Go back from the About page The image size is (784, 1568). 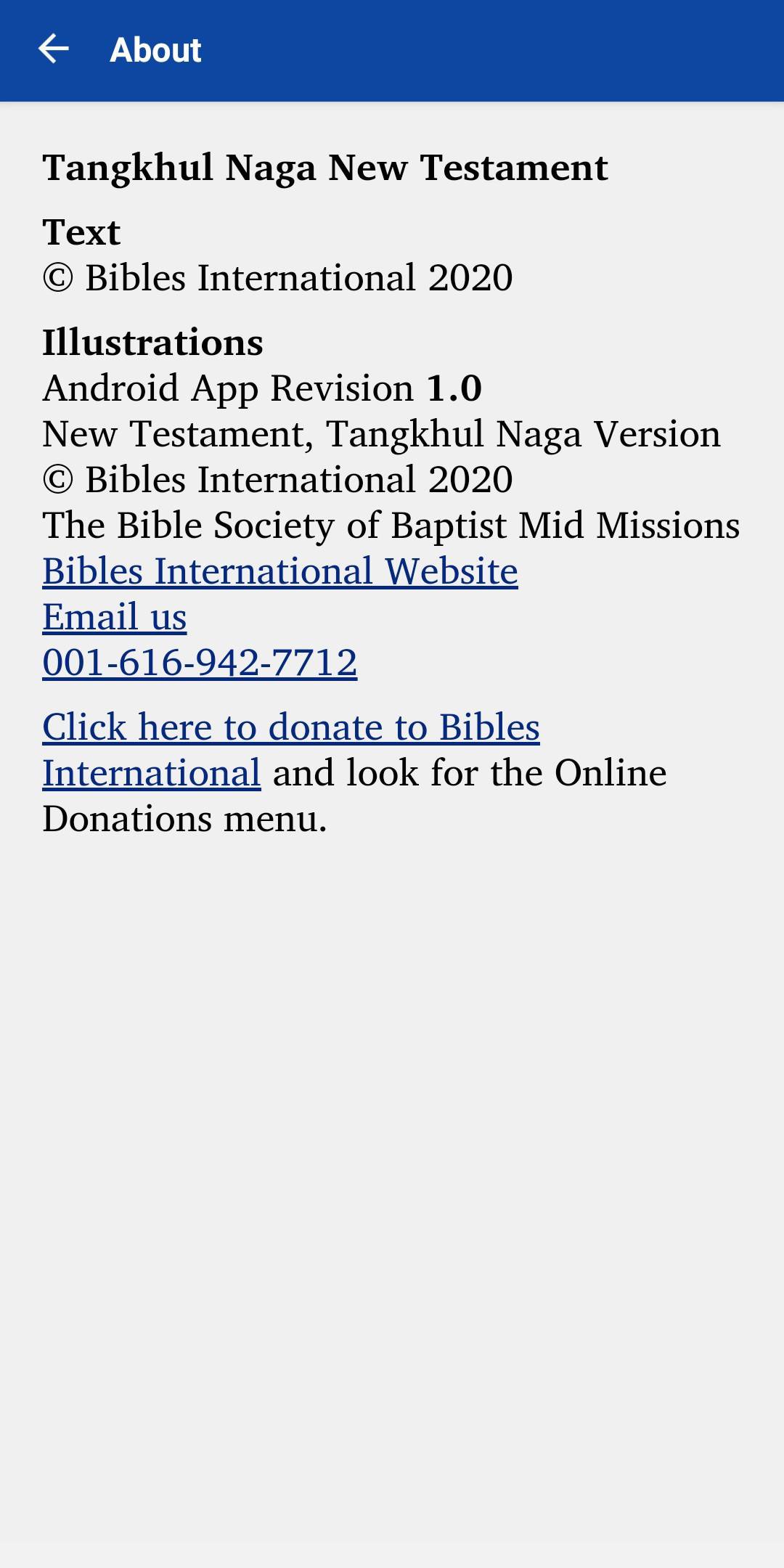coord(54,49)
